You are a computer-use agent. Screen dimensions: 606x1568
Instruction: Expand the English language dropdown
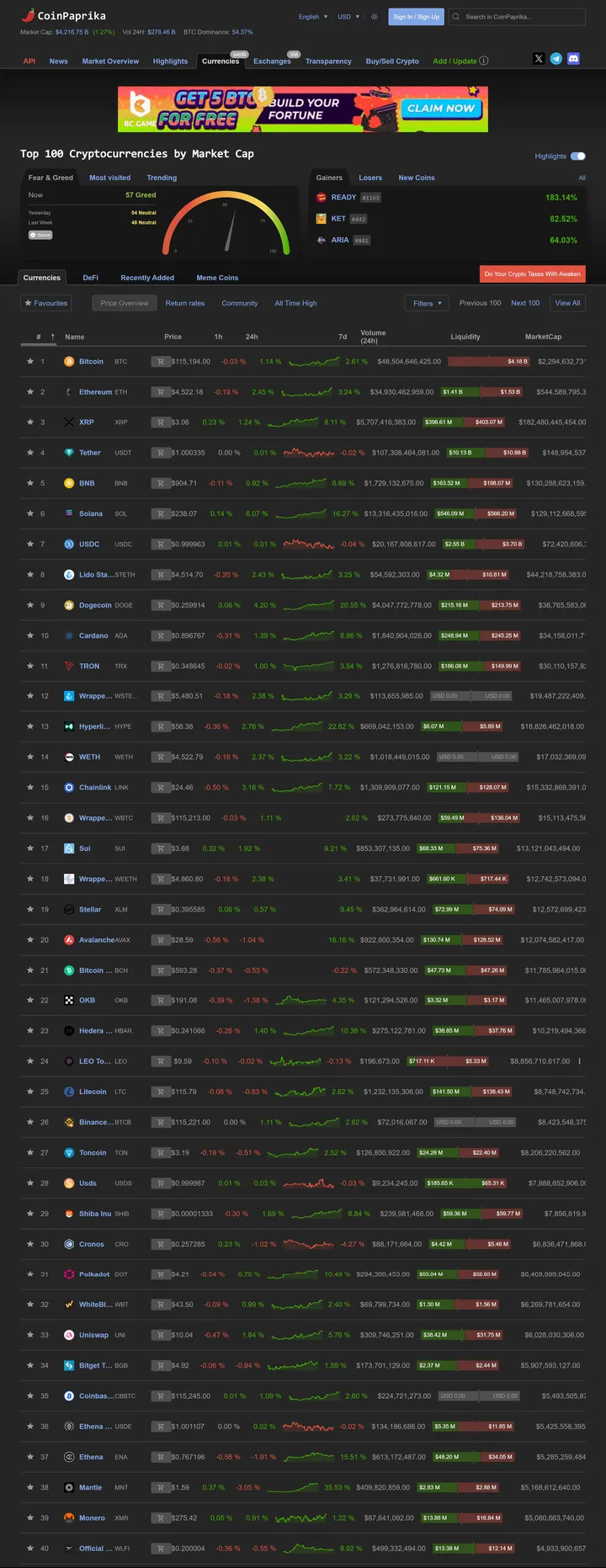[313, 16]
